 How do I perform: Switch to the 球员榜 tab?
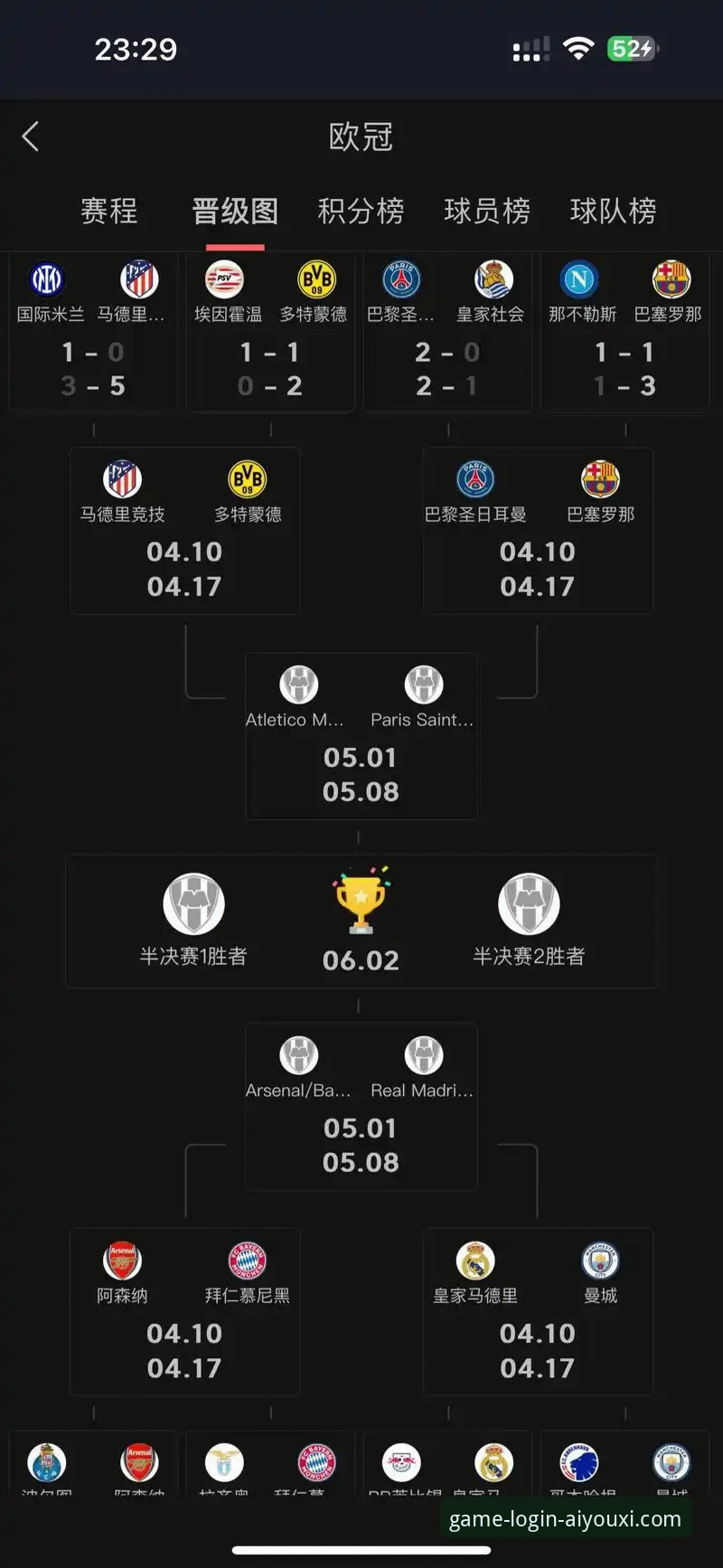pos(487,212)
